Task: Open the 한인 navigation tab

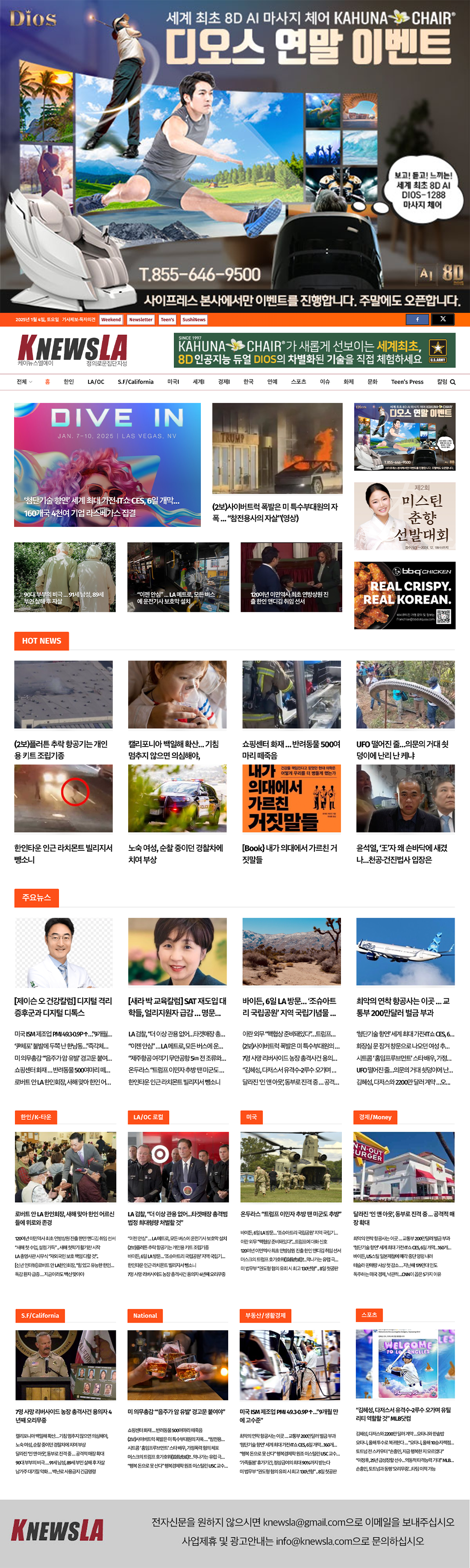Action: [68, 382]
